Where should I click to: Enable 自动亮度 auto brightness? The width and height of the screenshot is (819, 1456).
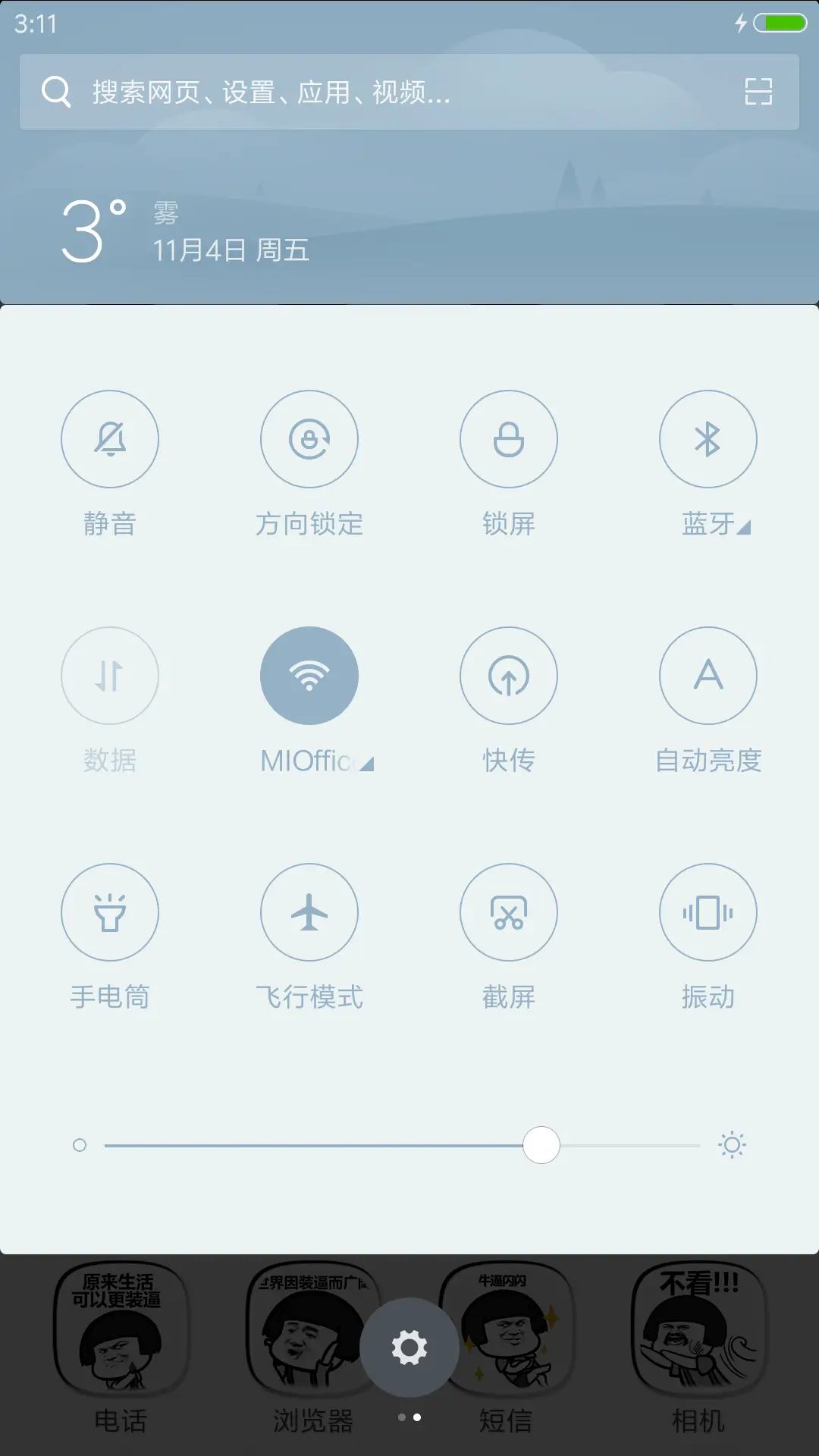tap(708, 676)
